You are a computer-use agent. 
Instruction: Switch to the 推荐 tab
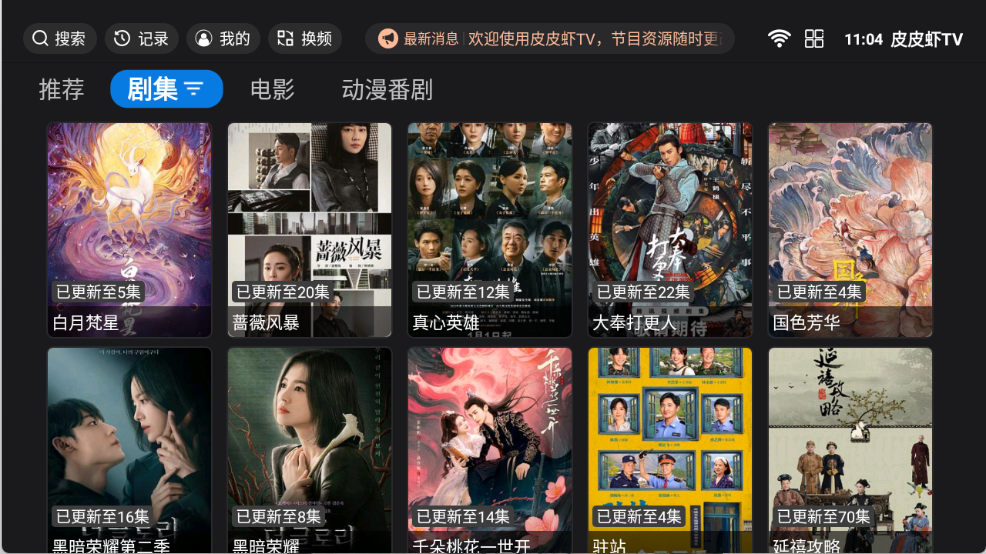[61, 89]
